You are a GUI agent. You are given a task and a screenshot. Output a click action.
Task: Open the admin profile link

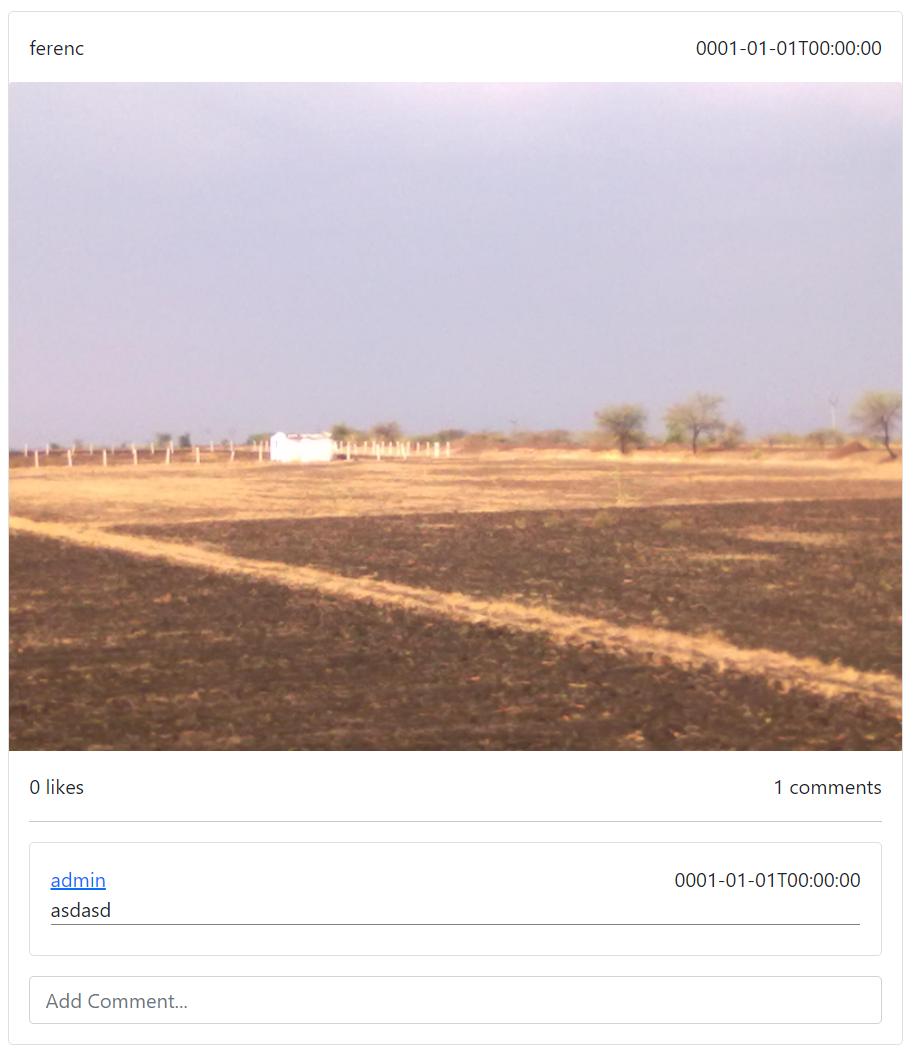(x=78, y=880)
